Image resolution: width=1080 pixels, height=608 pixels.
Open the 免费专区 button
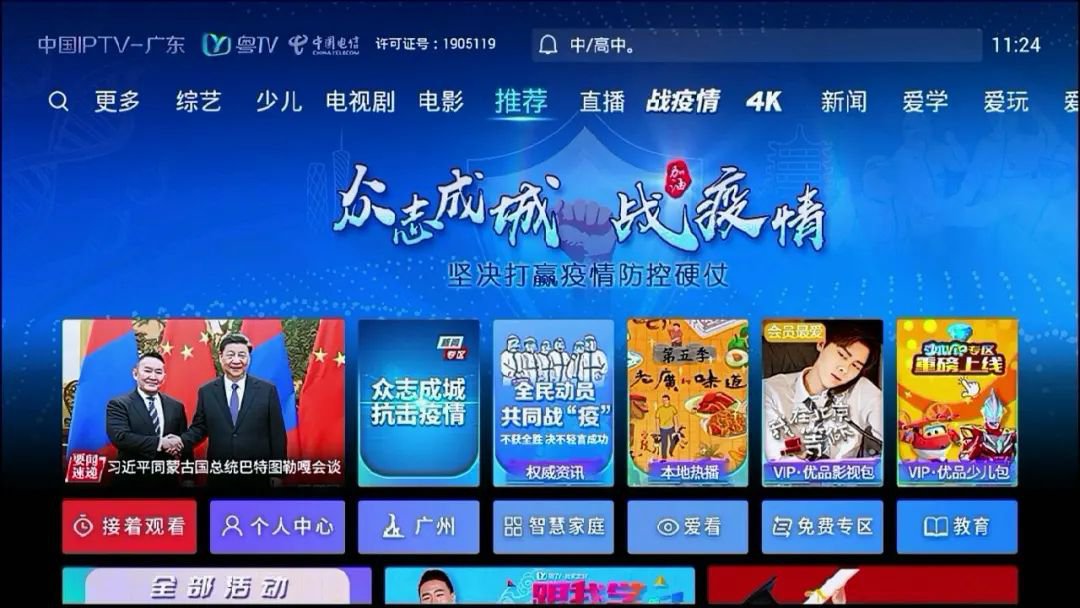pos(822,526)
